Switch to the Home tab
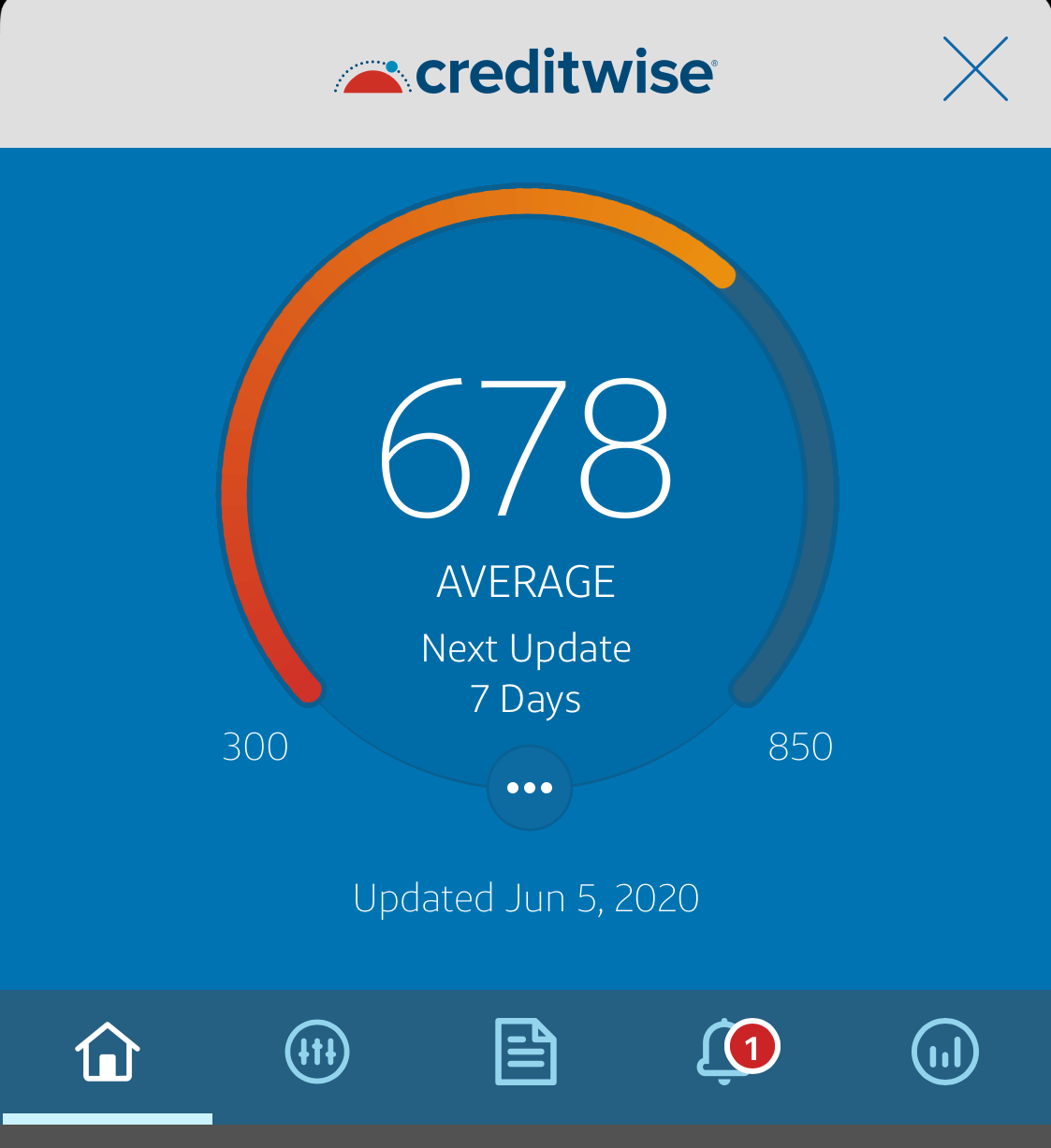1051x1148 pixels. coord(108,1052)
